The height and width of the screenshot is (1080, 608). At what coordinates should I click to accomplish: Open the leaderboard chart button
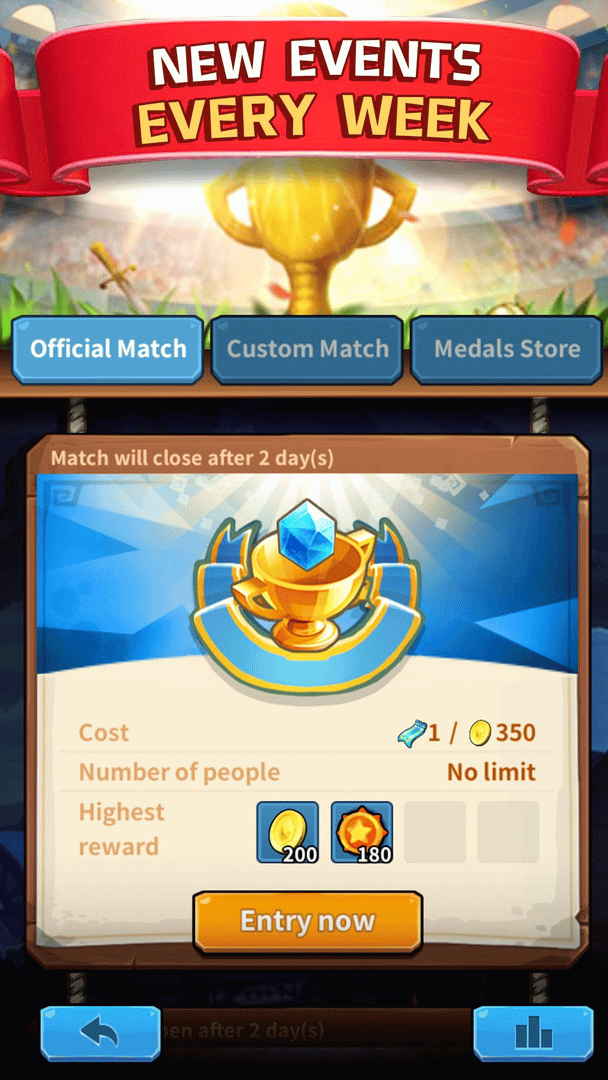pyautogui.click(x=533, y=1032)
